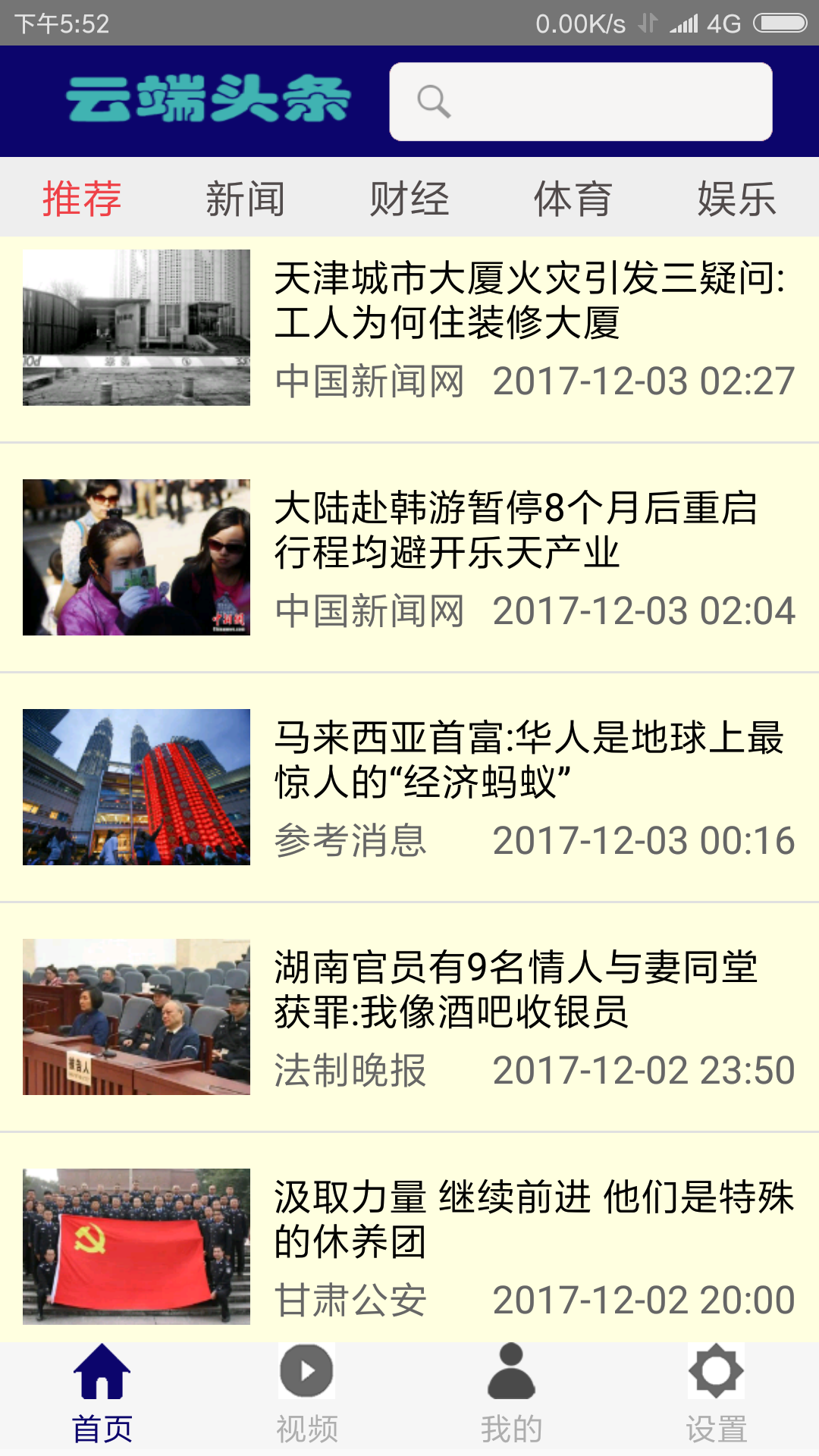Select the 推荐 top tab
Screen dimensions: 819x1456
82,199
